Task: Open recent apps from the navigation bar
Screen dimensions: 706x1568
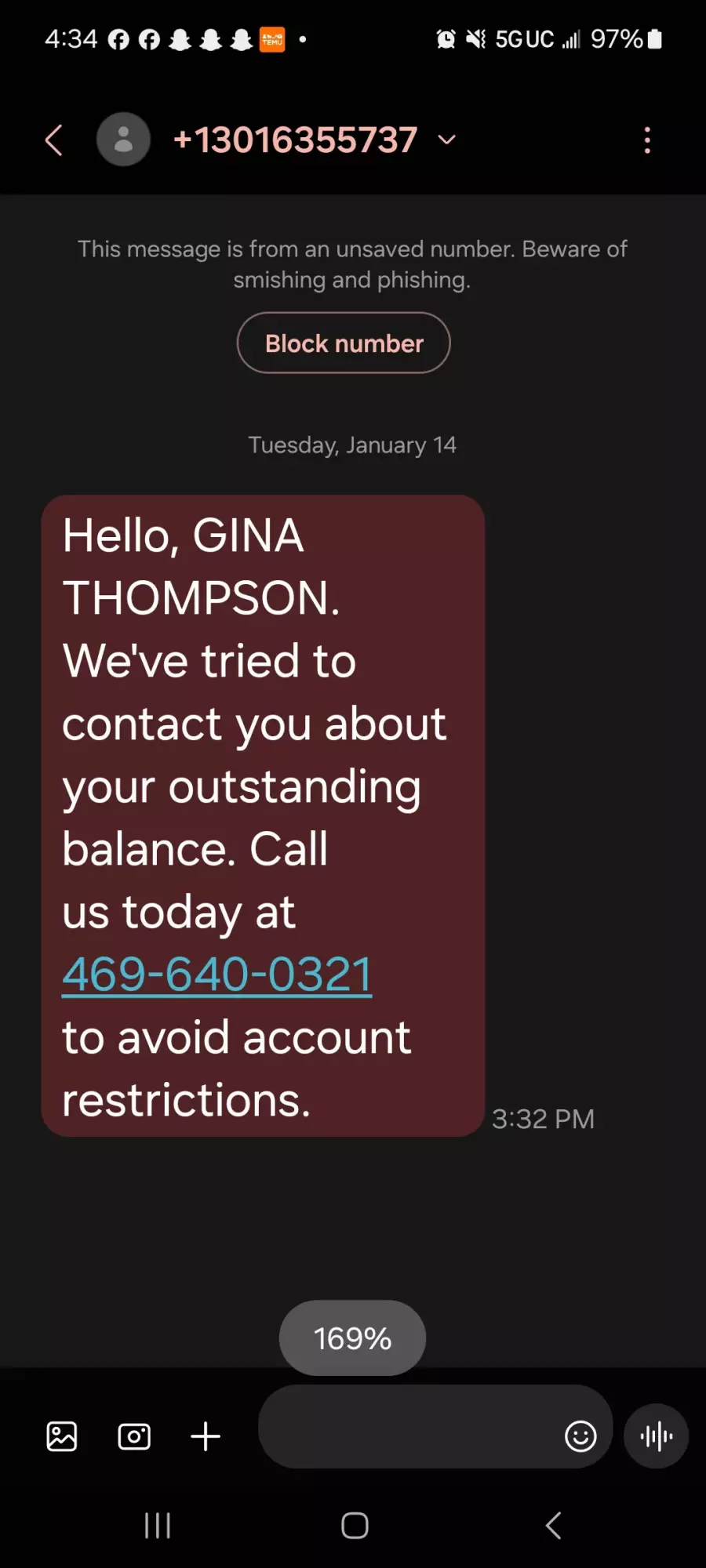Action: click(x=158, y=1526)
